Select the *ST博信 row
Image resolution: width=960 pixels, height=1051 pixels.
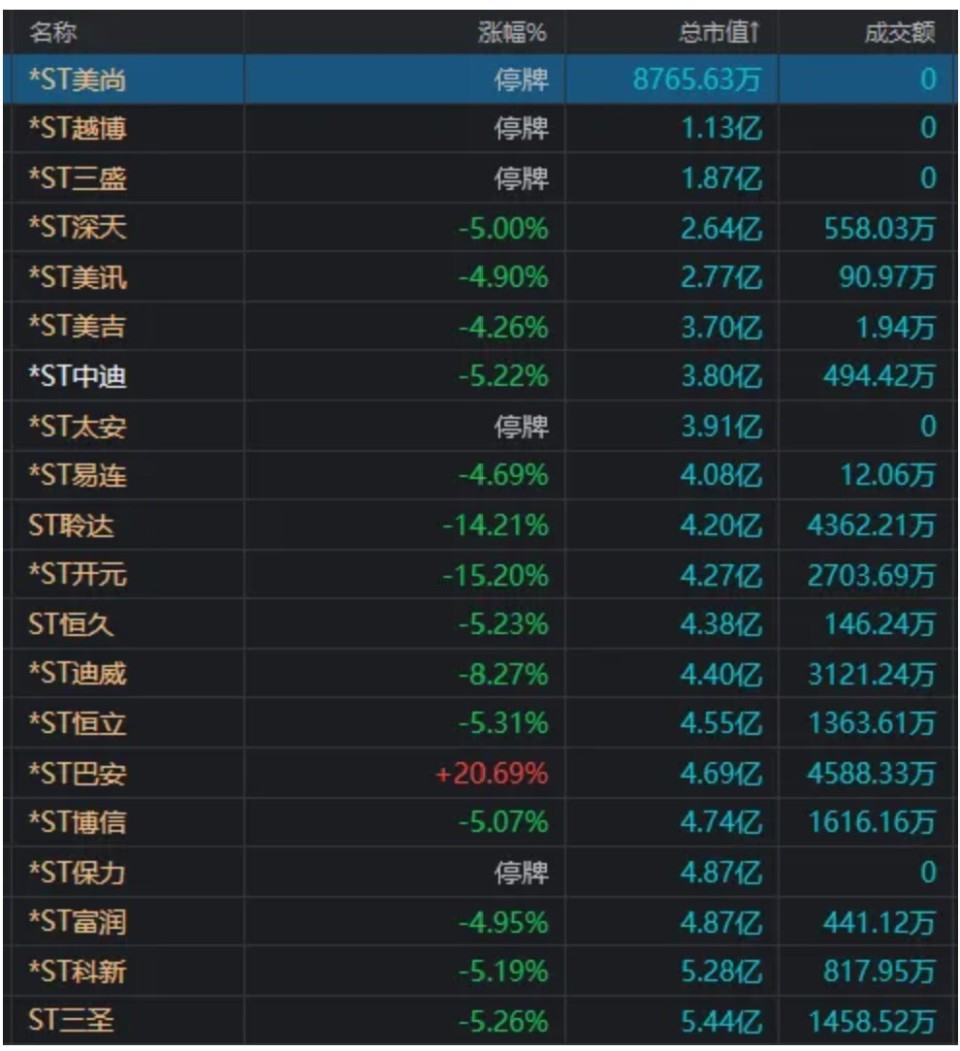click(x=78, y=823)
